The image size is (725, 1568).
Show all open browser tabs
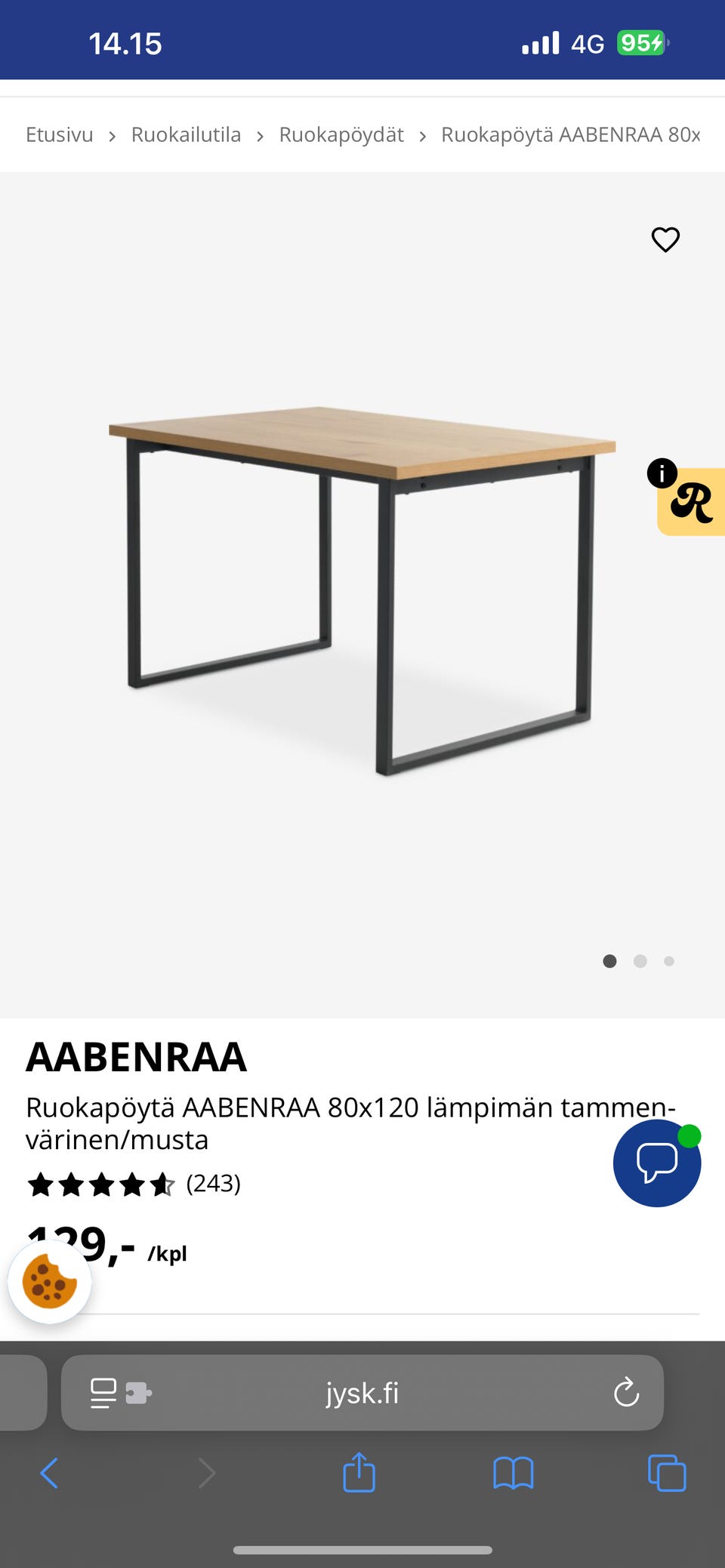pos(667,1473)
